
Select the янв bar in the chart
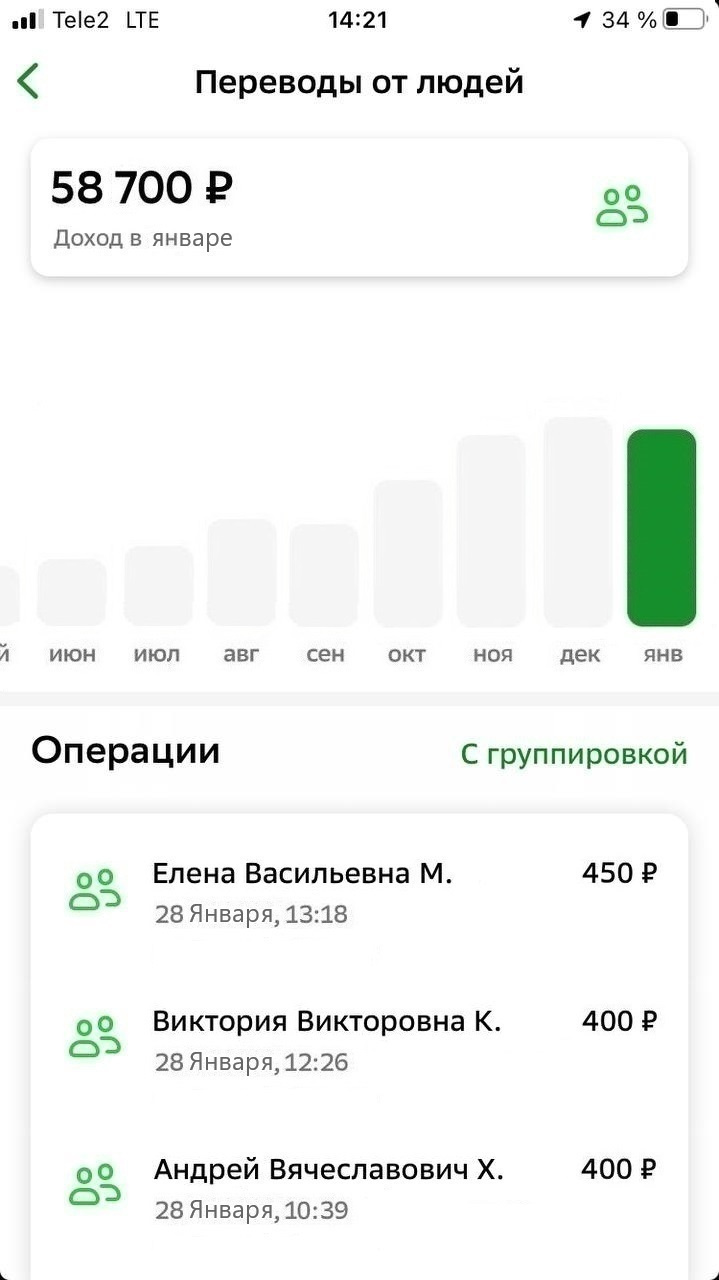tap(661, 528)
